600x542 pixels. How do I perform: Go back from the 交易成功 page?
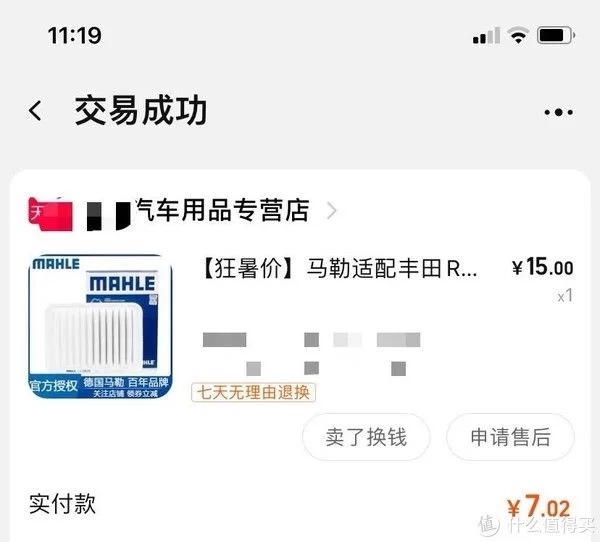click(36, 111)
